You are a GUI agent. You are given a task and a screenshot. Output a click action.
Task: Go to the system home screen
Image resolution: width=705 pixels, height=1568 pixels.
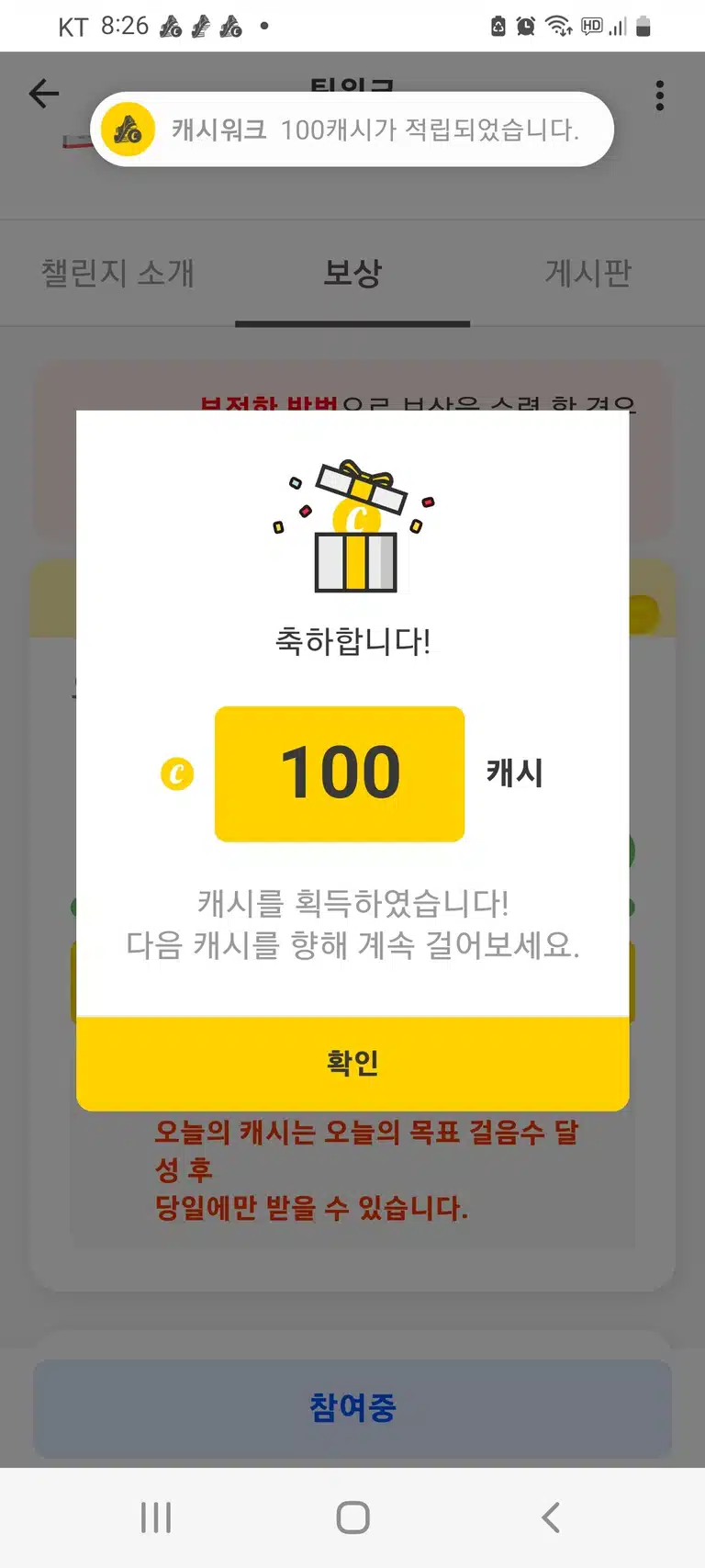point(352,1517)
